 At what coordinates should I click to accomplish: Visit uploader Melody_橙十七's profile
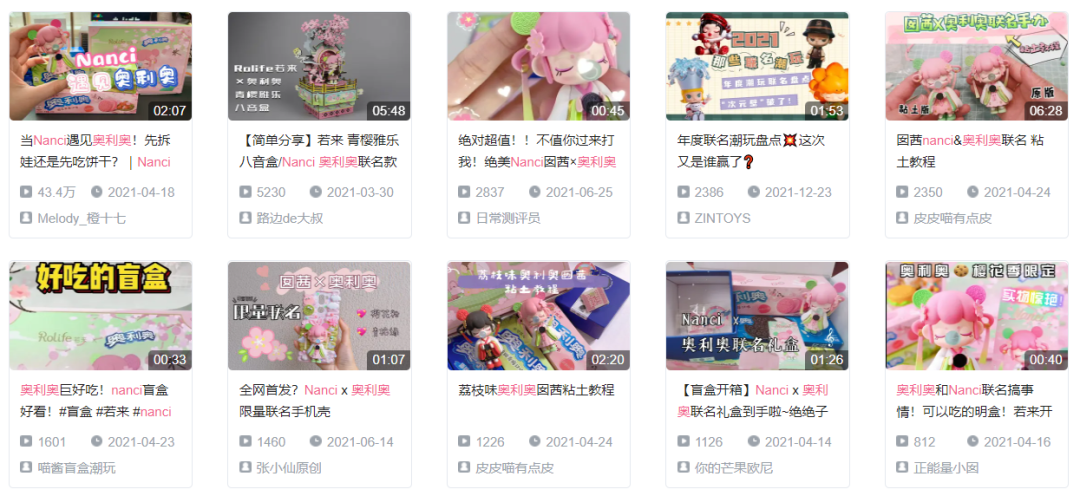tap(81, 218)
